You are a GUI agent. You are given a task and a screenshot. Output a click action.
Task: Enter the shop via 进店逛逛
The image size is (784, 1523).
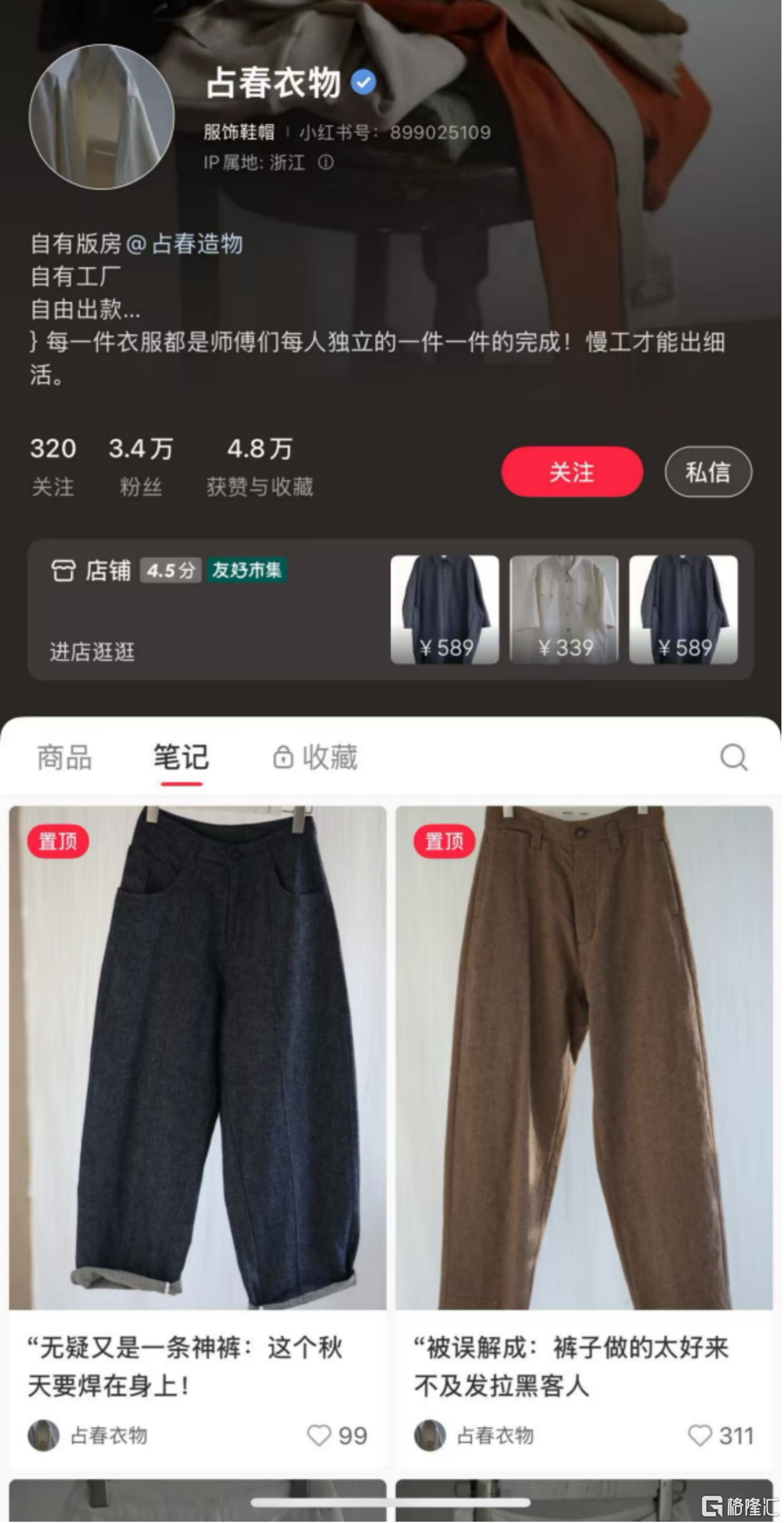92,652
